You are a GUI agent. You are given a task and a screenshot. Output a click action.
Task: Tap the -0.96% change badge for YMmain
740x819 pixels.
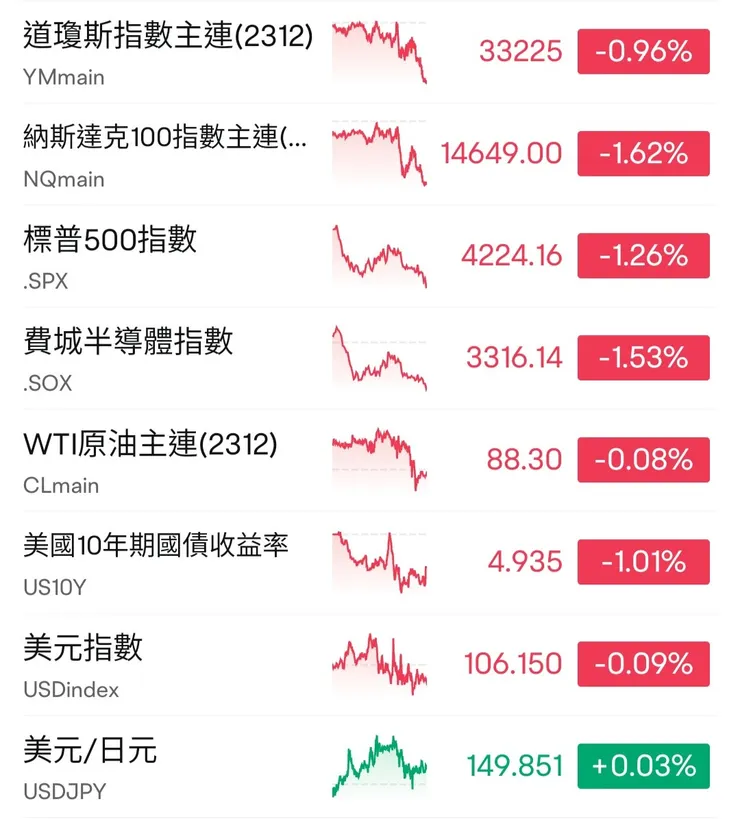644,51
